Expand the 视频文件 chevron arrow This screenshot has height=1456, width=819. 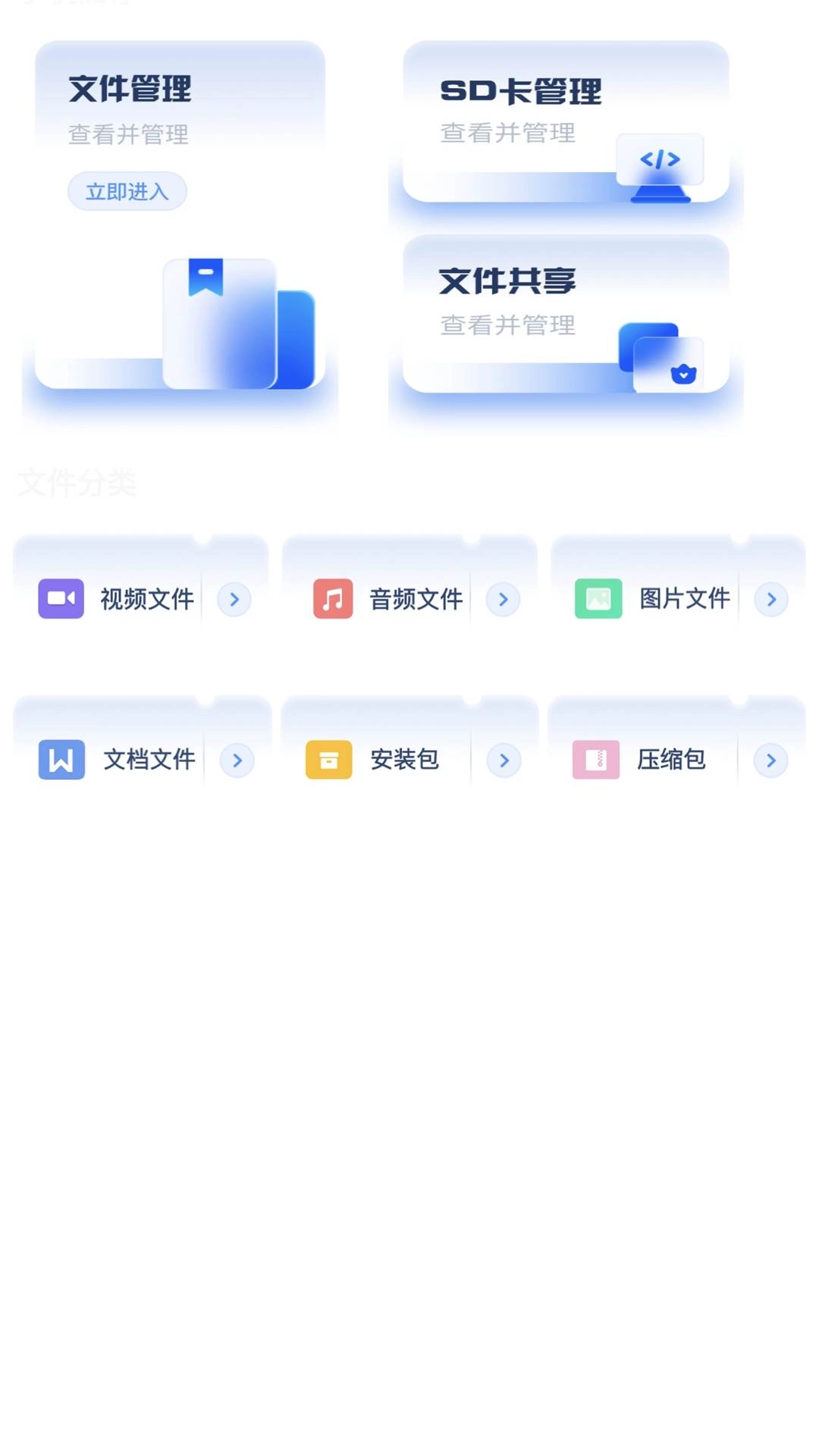[x=234, y=599]
